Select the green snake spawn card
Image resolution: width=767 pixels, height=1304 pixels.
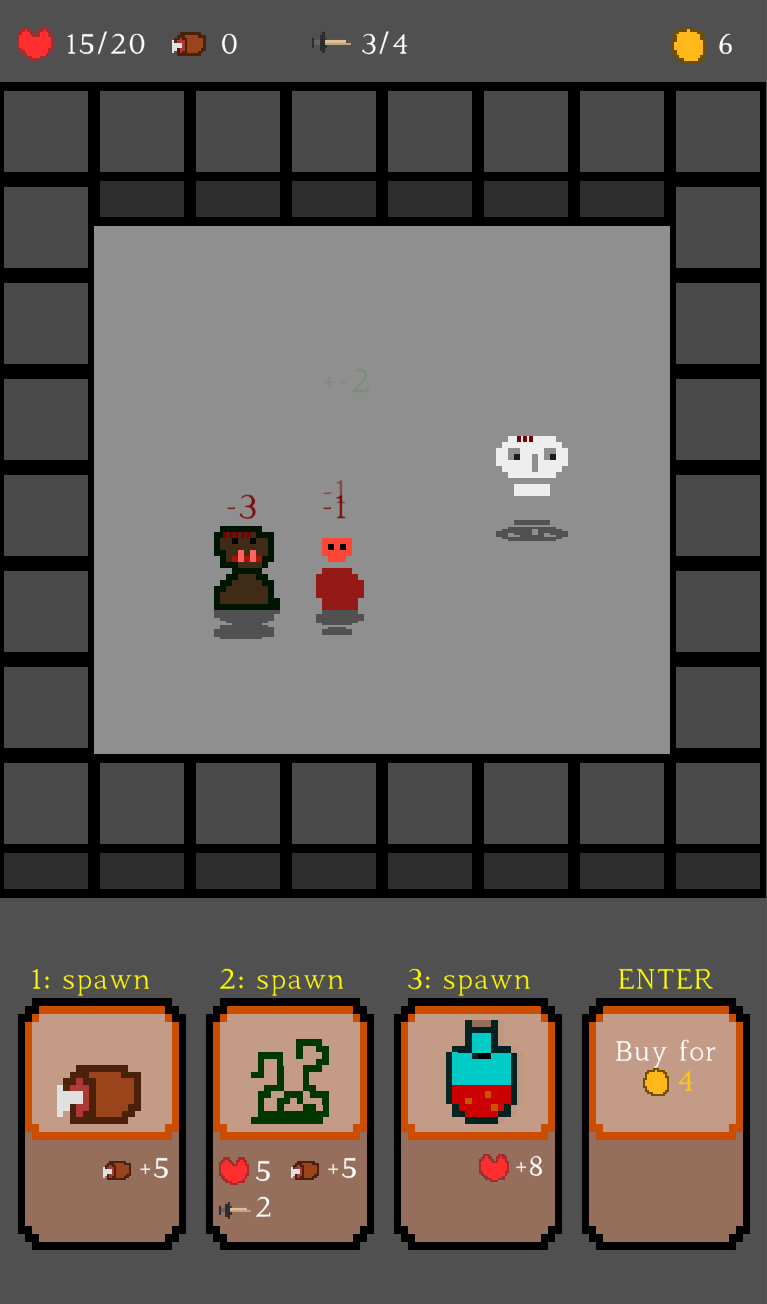point(289,1122)
